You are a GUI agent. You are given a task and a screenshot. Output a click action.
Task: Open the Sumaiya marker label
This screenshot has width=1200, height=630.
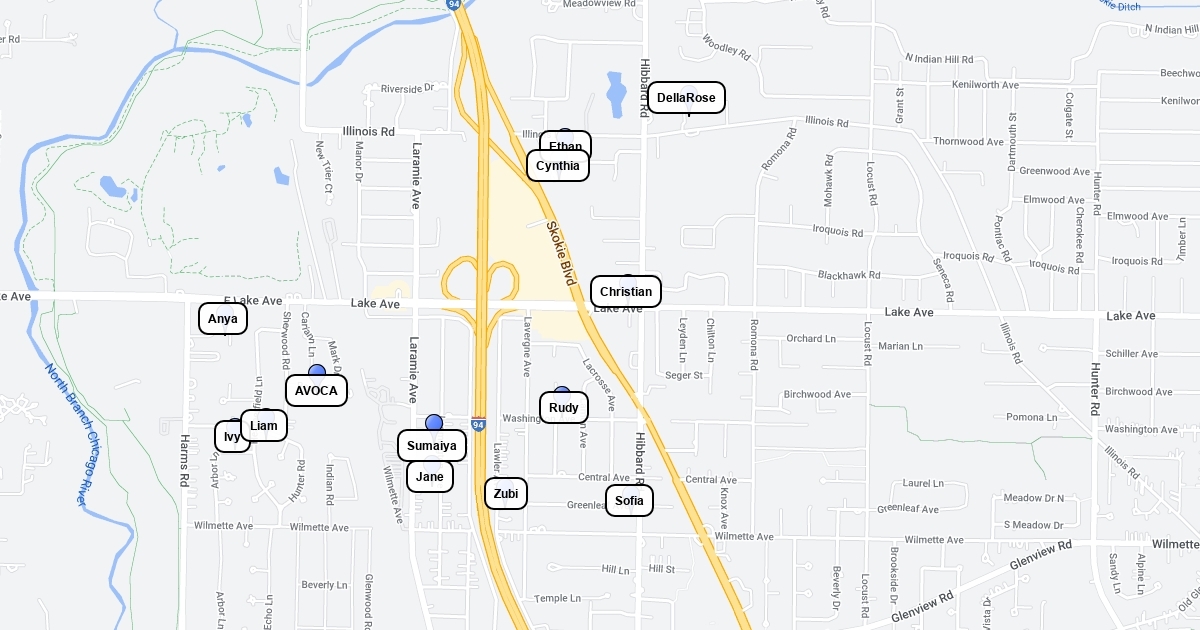(431, 446)
